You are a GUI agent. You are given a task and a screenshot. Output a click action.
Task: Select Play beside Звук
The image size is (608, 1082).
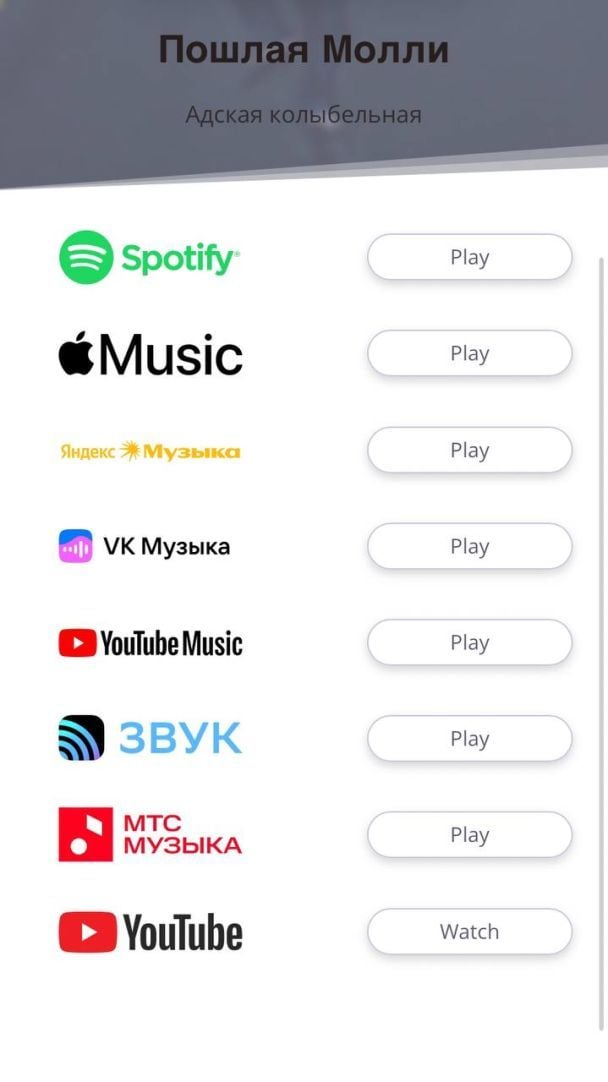(x=469, y=738)
